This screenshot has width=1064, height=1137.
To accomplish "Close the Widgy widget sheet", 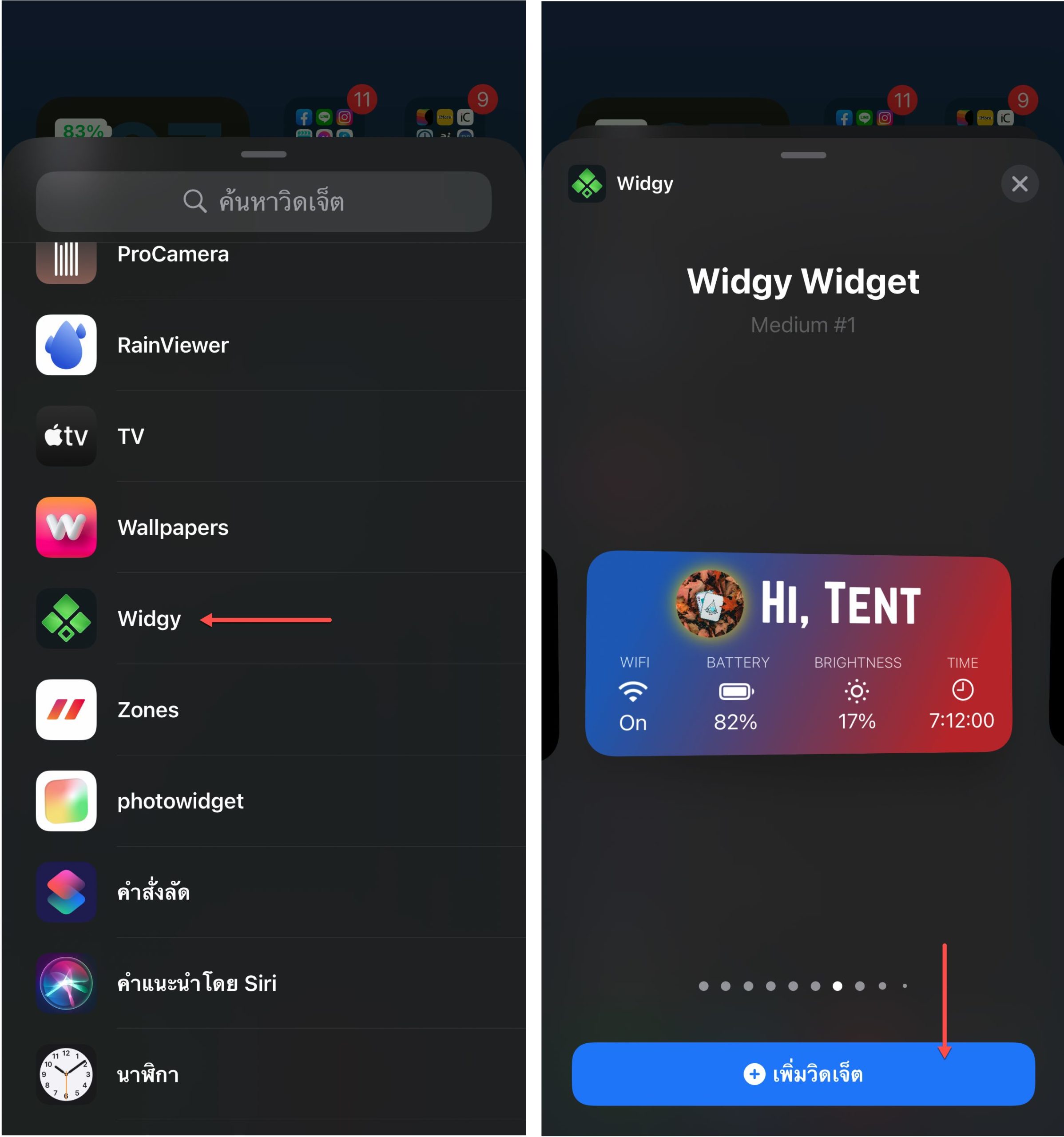I will 1020,184.
